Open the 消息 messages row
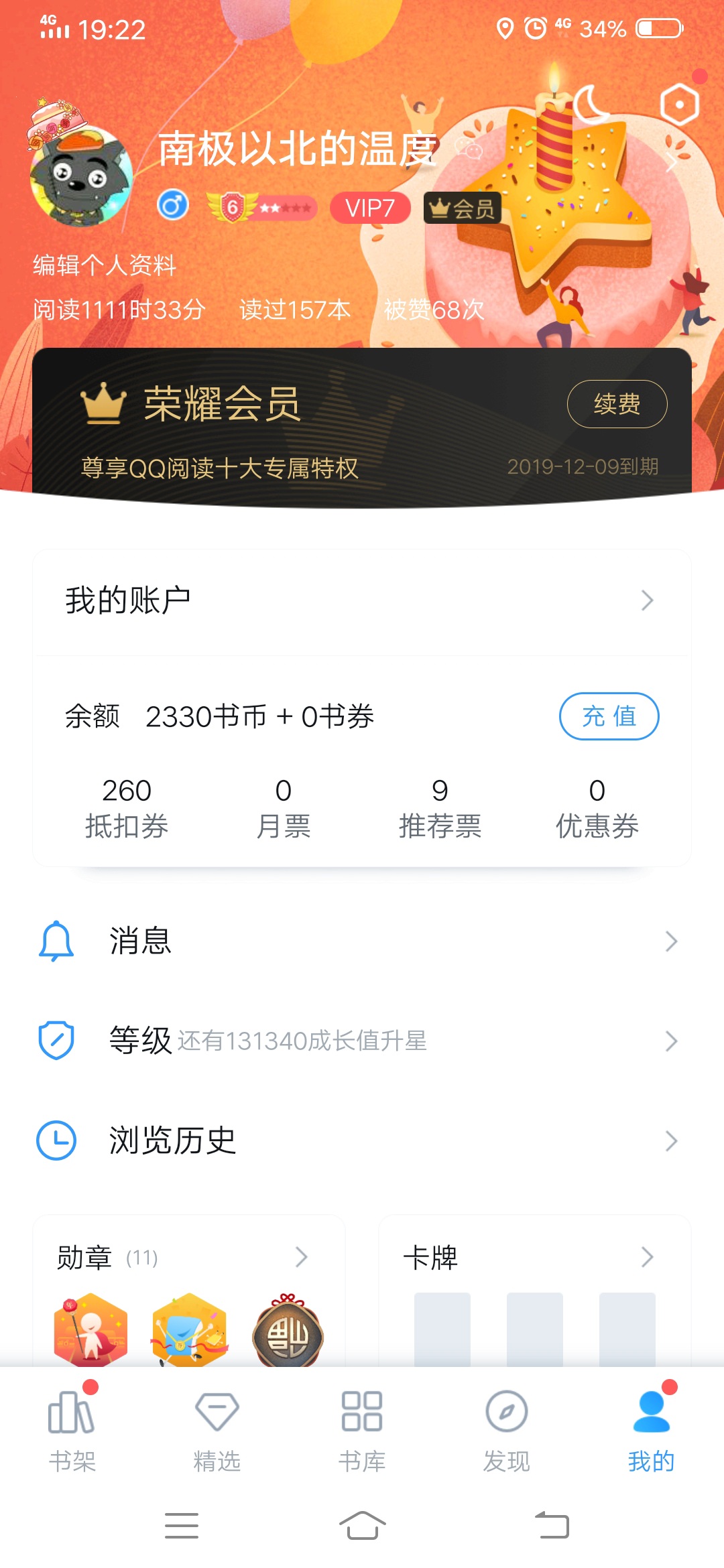Screen dimensions: 724x1568 [362, 941]
